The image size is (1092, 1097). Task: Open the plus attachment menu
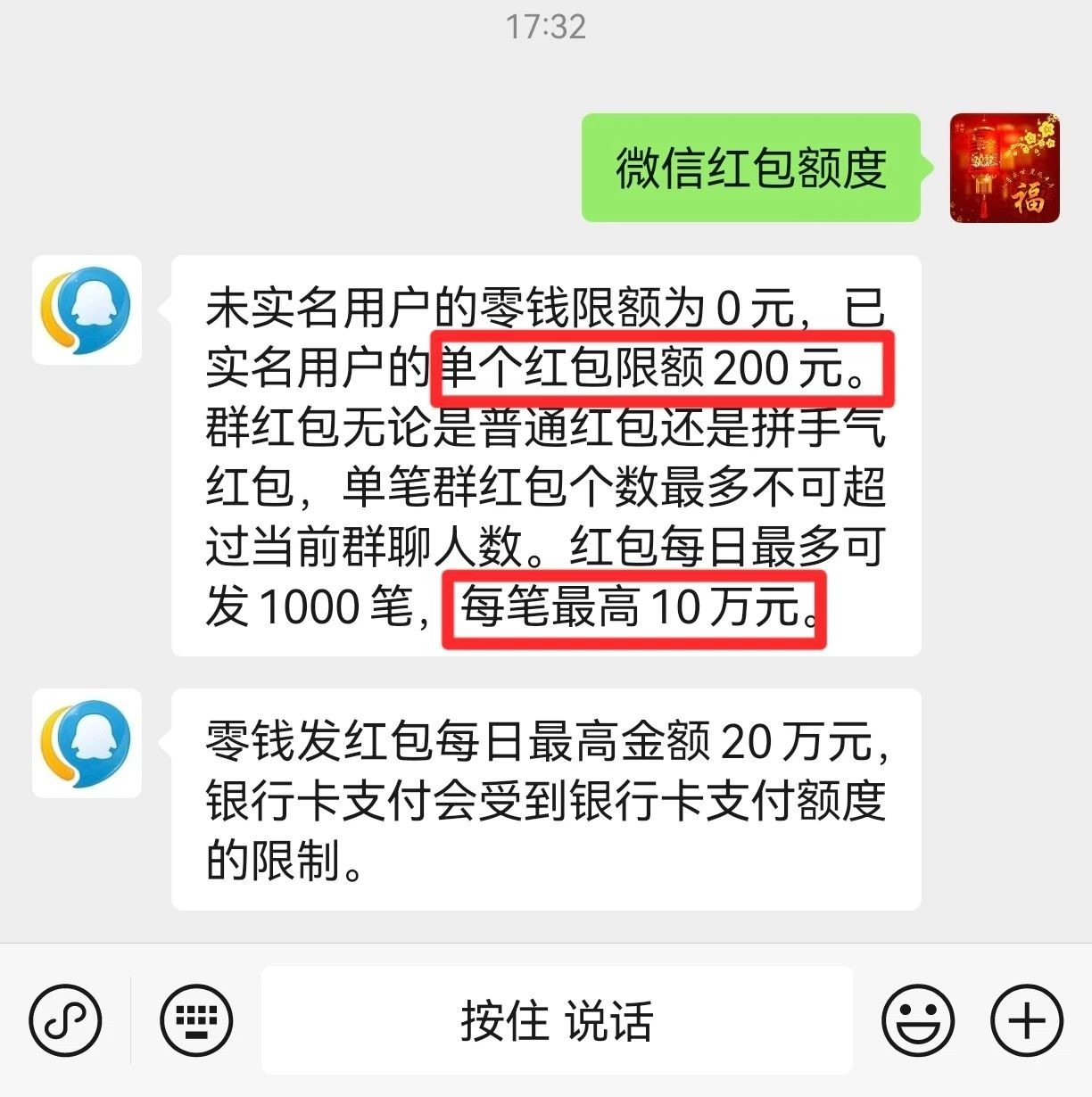(1026, 1020)
